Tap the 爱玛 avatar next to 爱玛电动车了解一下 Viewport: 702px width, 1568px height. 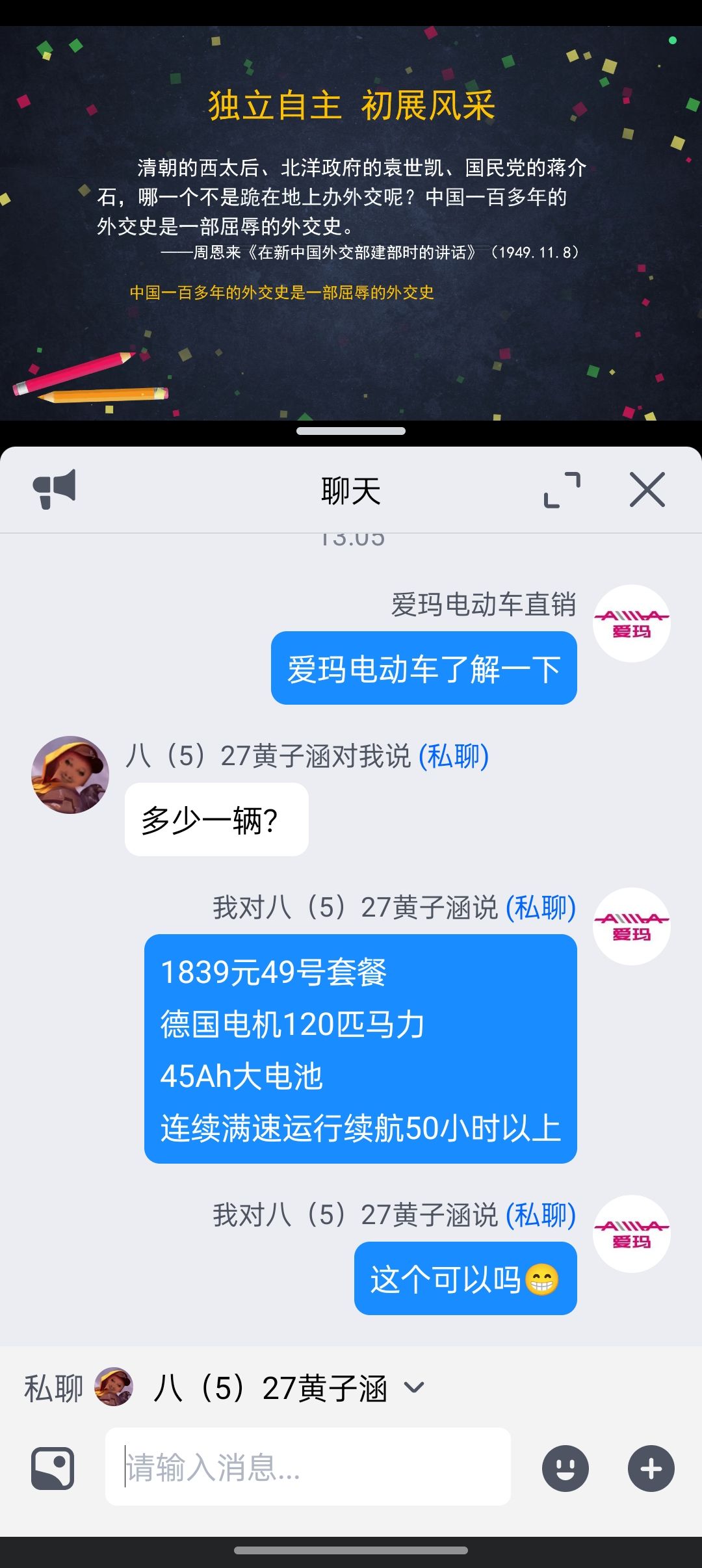(x=631, y=623)
